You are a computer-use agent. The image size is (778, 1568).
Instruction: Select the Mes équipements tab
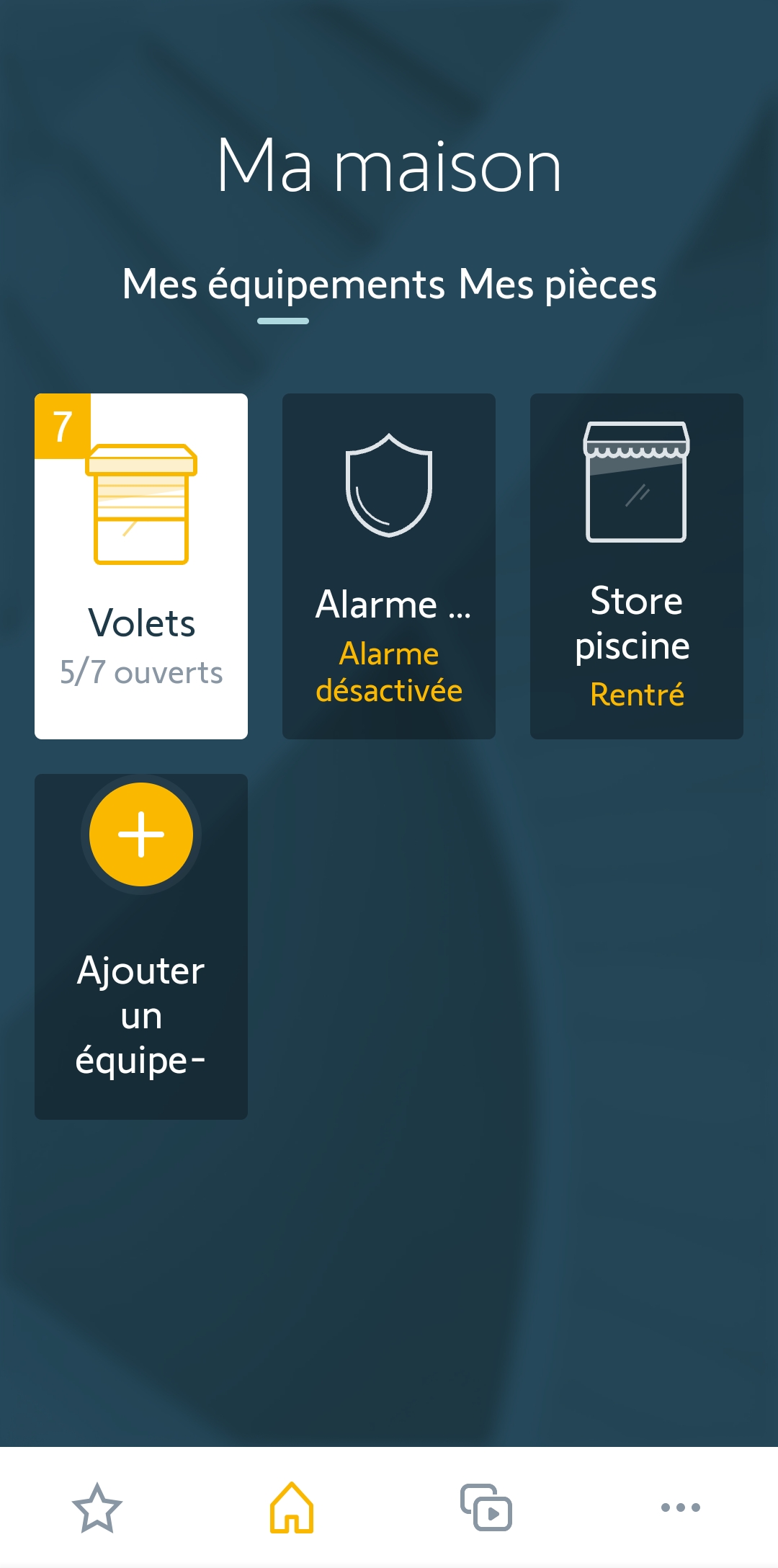tap(283, 284)
